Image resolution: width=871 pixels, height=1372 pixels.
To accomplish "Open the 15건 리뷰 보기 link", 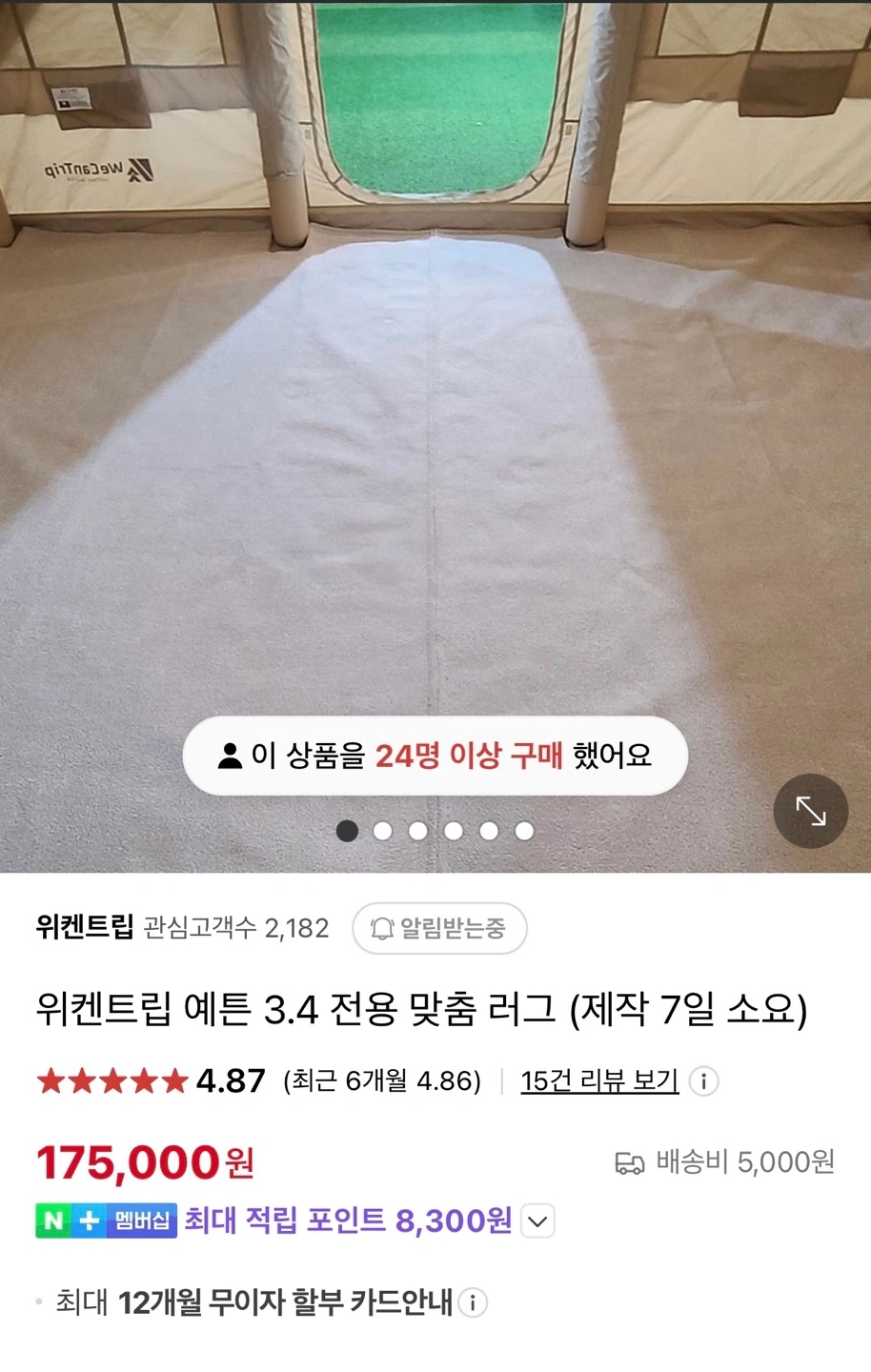I will point(598,1080).
